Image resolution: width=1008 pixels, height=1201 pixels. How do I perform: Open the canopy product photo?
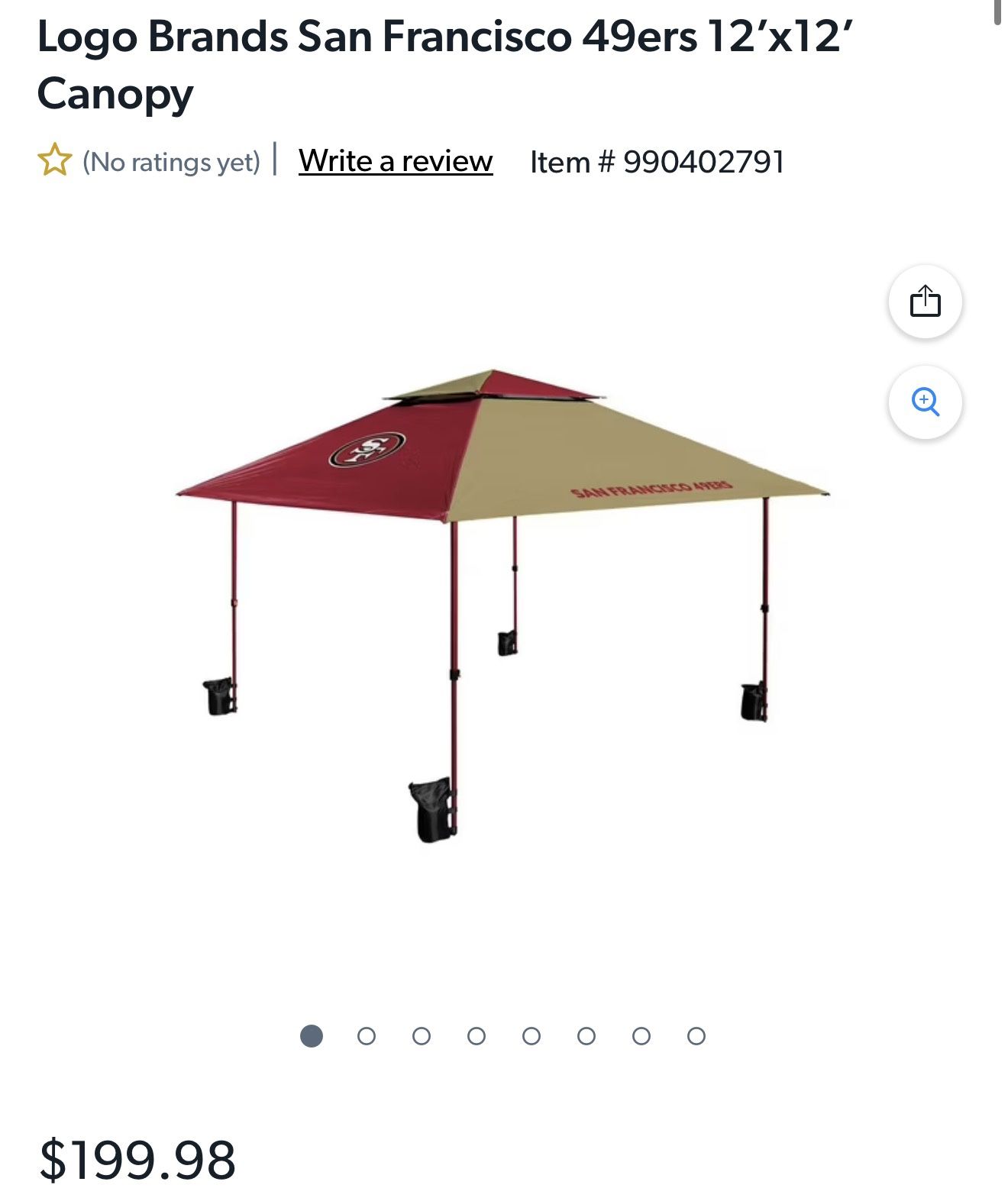[500, 603]
